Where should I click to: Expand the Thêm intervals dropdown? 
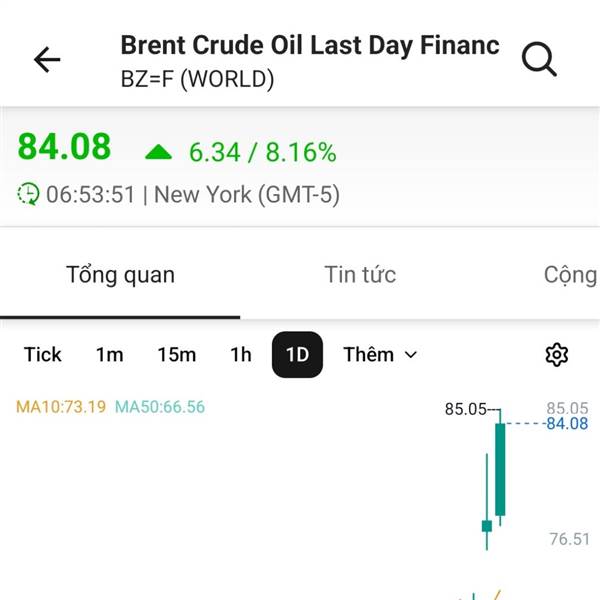(380, 355)
